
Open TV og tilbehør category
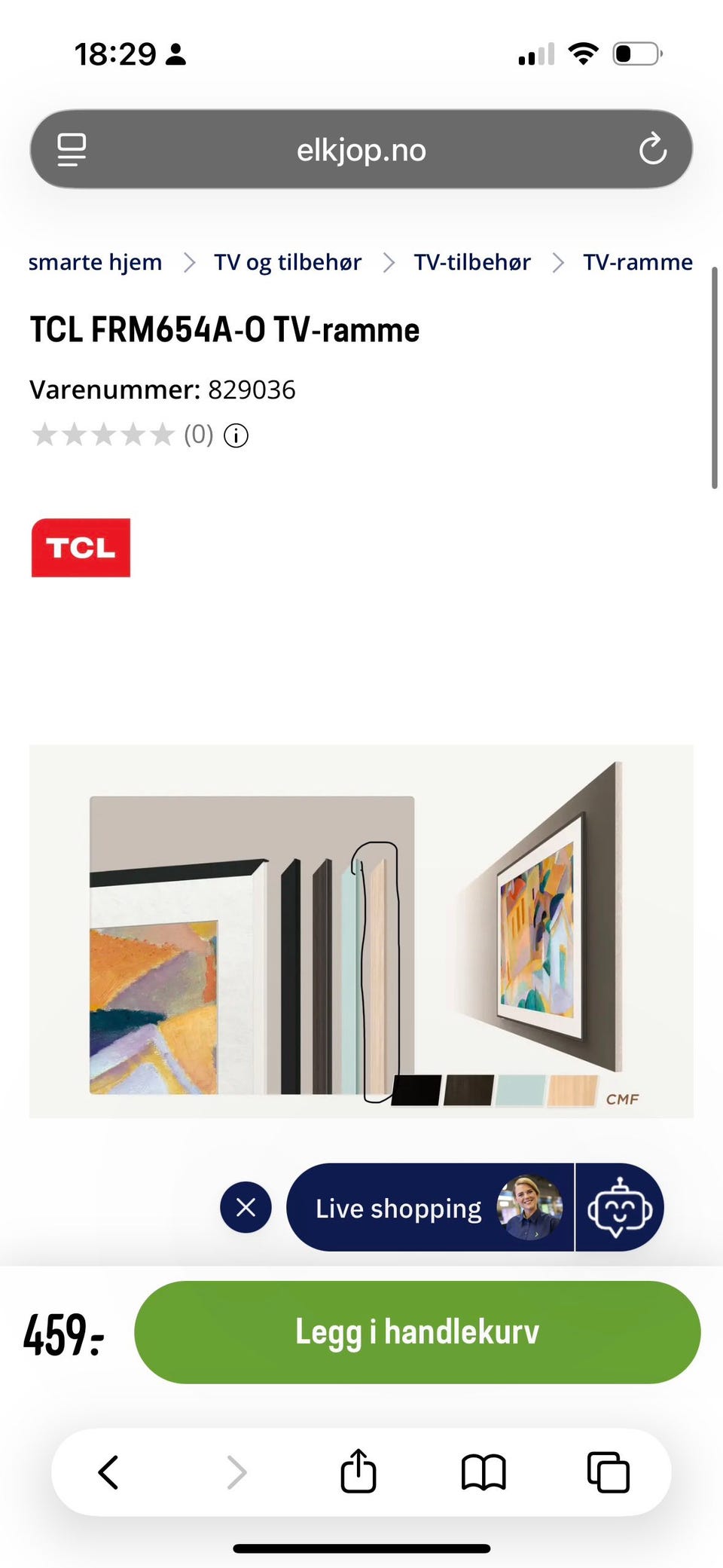288,261
